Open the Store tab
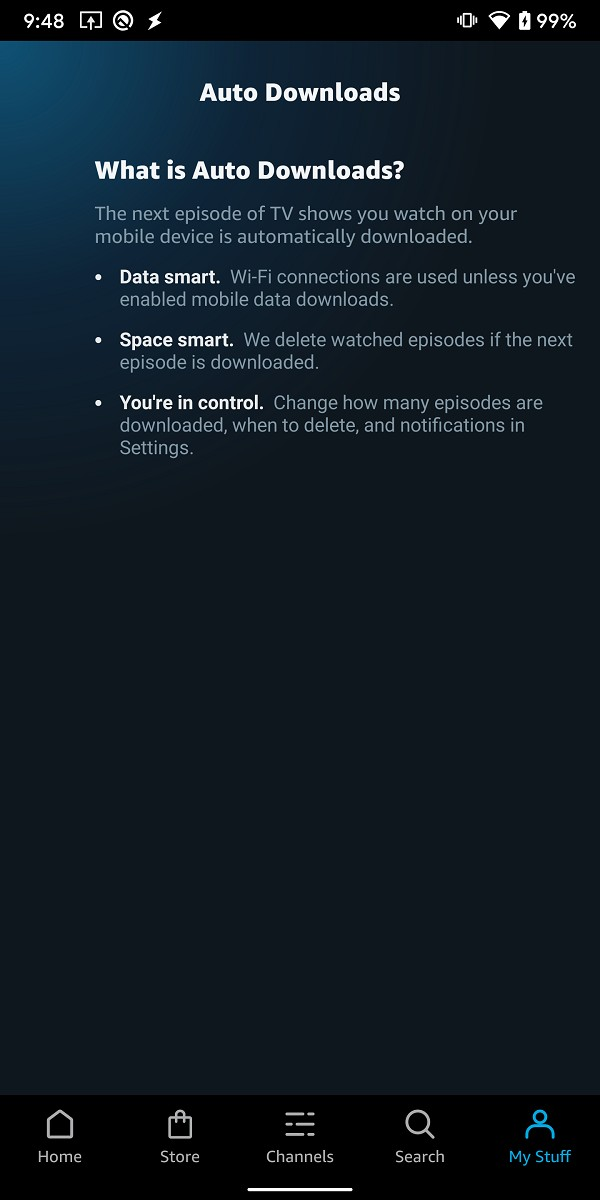 [x=180, y=1137]
